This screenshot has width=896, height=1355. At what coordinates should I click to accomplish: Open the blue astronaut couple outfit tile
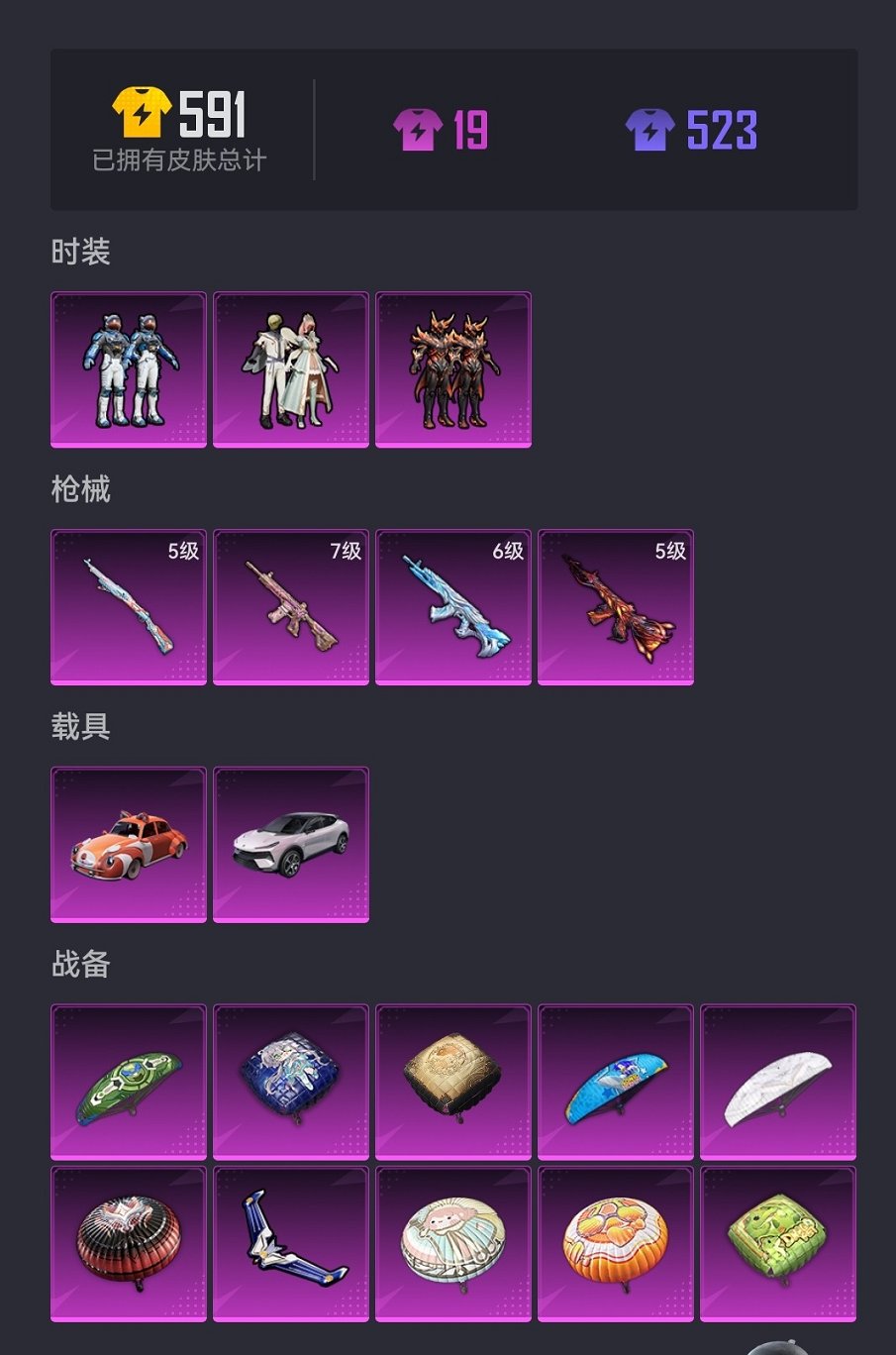[x=129, y=369]
